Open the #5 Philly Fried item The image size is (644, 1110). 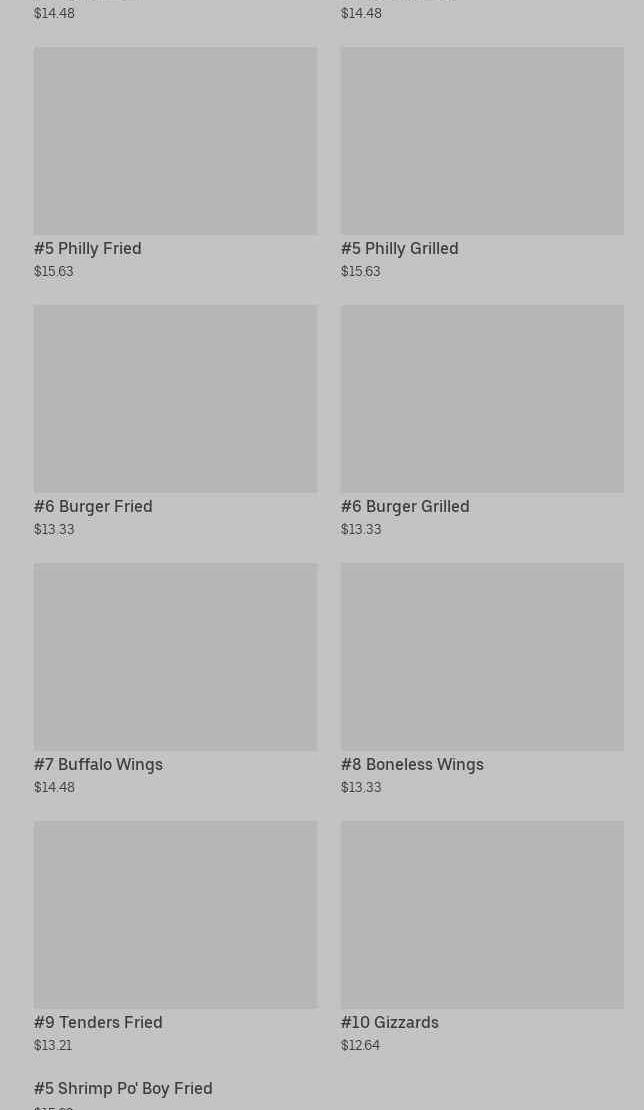tap(175, 160)
